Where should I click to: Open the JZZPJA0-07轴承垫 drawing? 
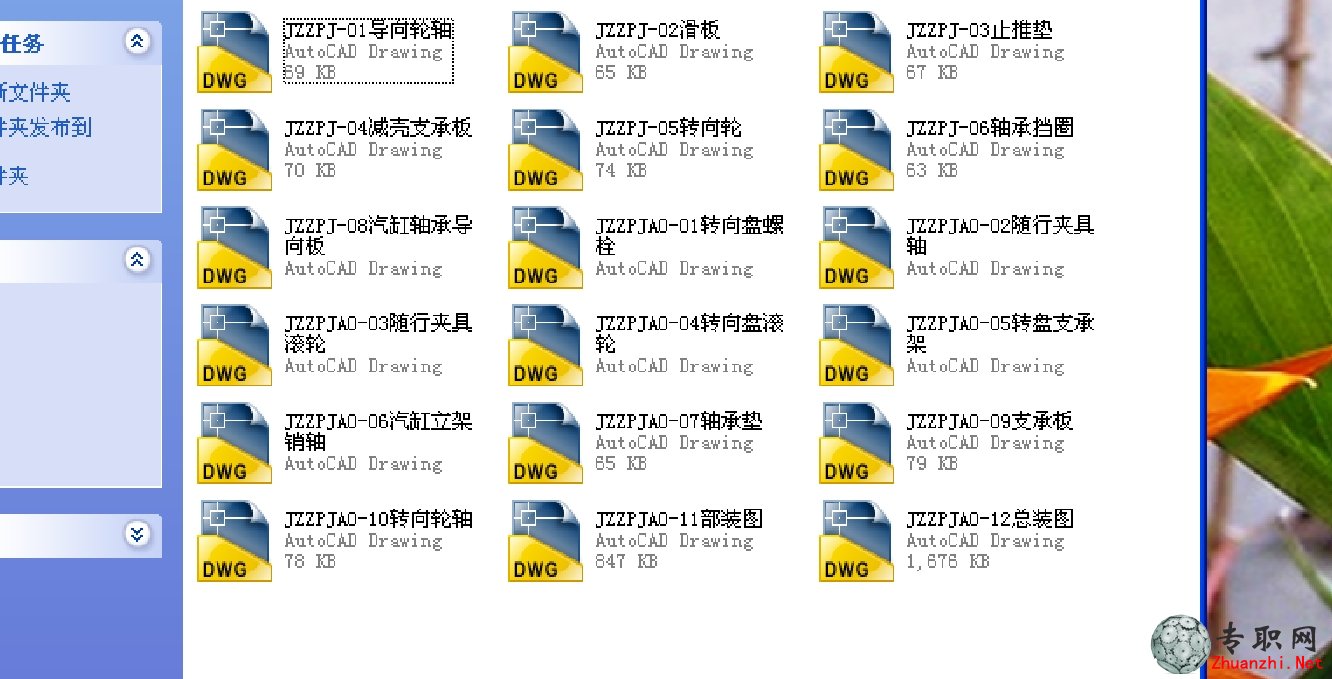pos(545,443)
